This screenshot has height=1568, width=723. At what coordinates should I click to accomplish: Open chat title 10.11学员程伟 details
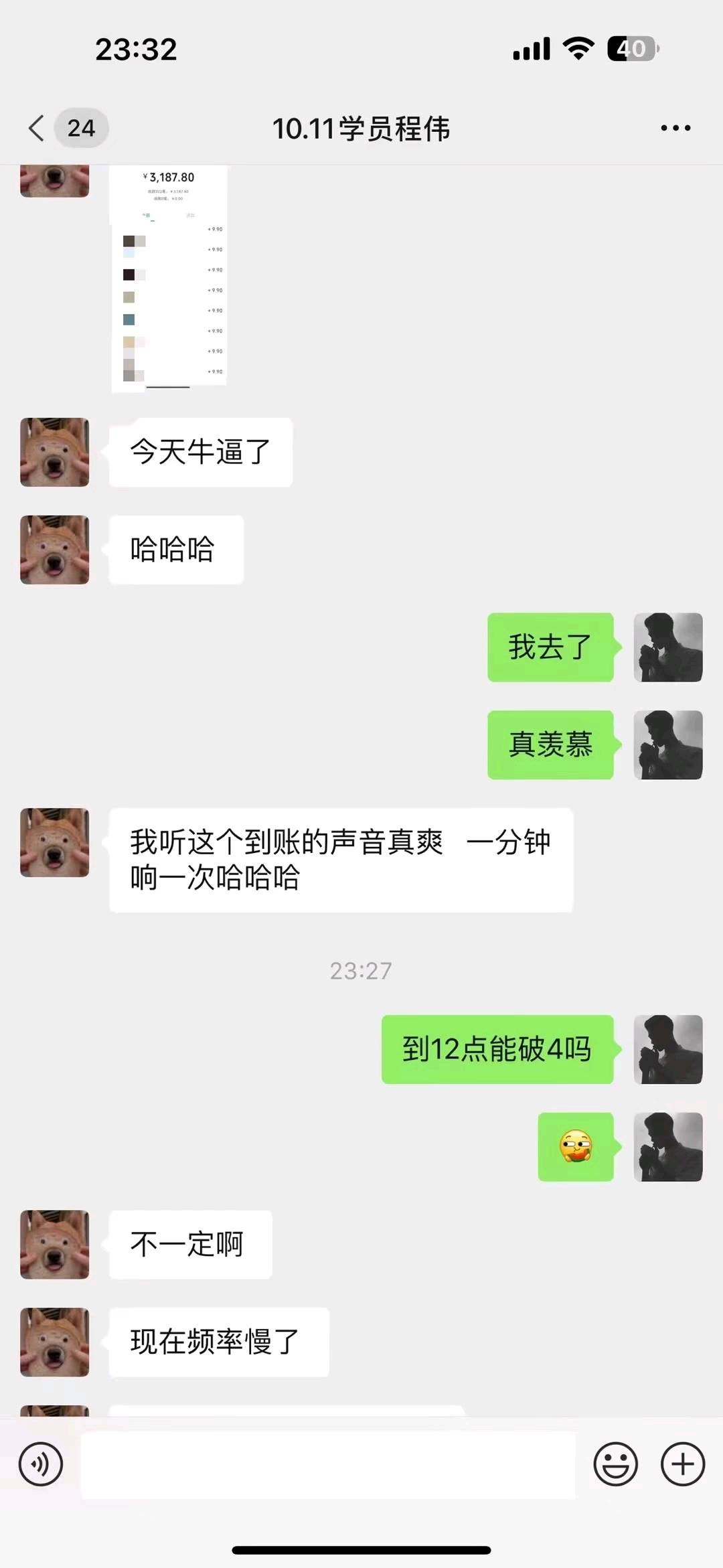[361, 129]
